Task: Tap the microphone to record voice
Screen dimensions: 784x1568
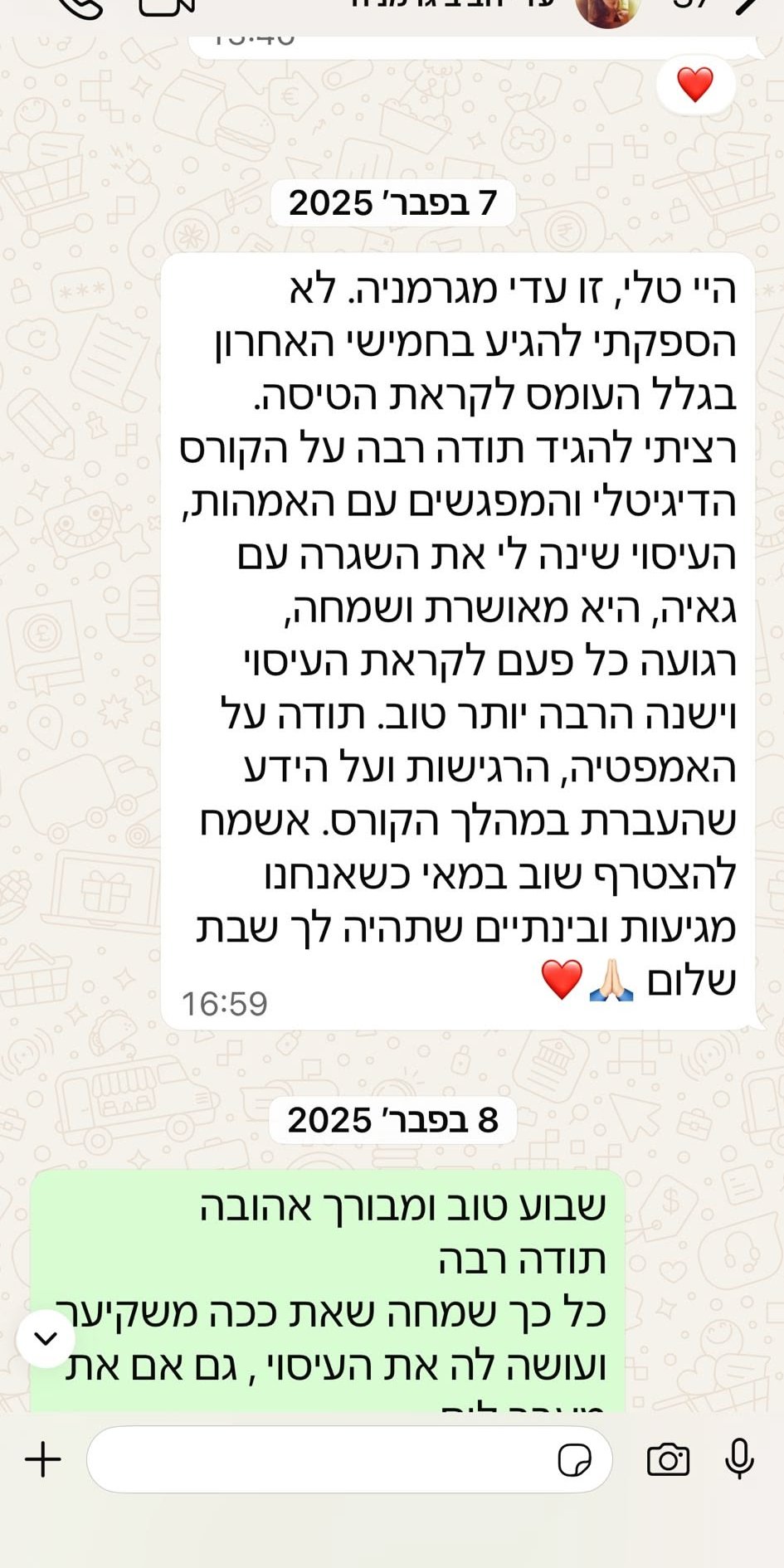Action: pos(738,1459)
